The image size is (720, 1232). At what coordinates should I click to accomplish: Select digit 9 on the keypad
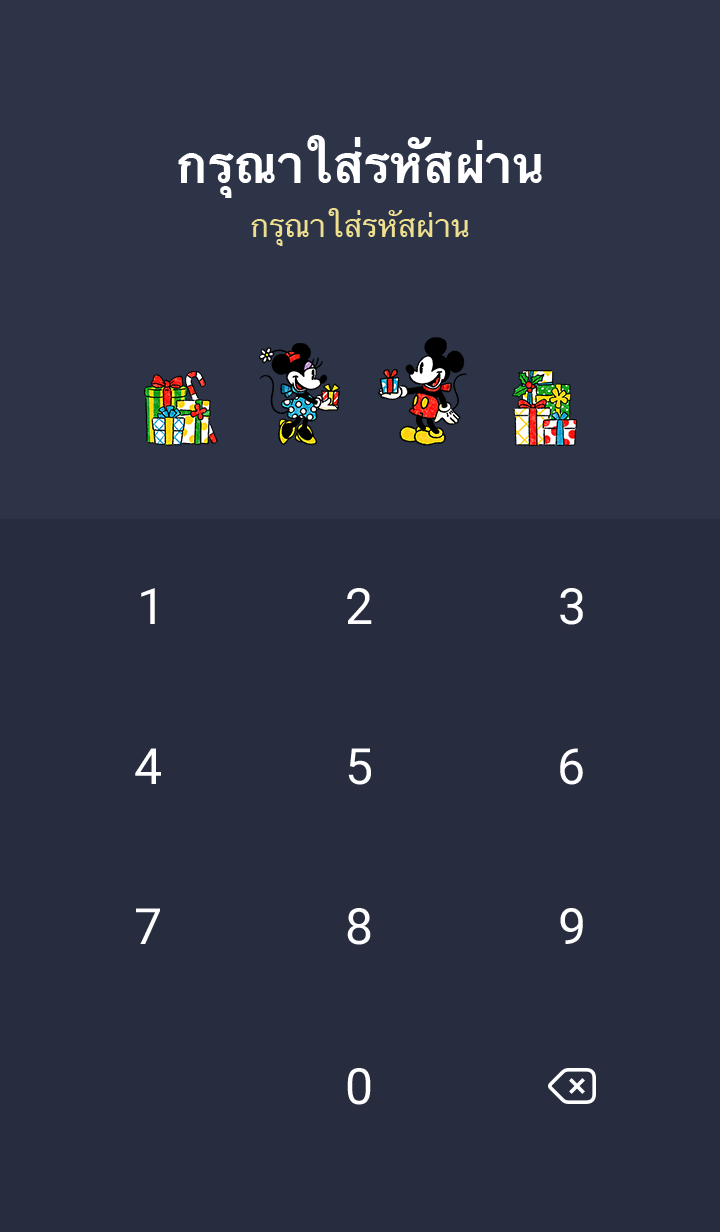pyautogui.click(x=571, y=927)
